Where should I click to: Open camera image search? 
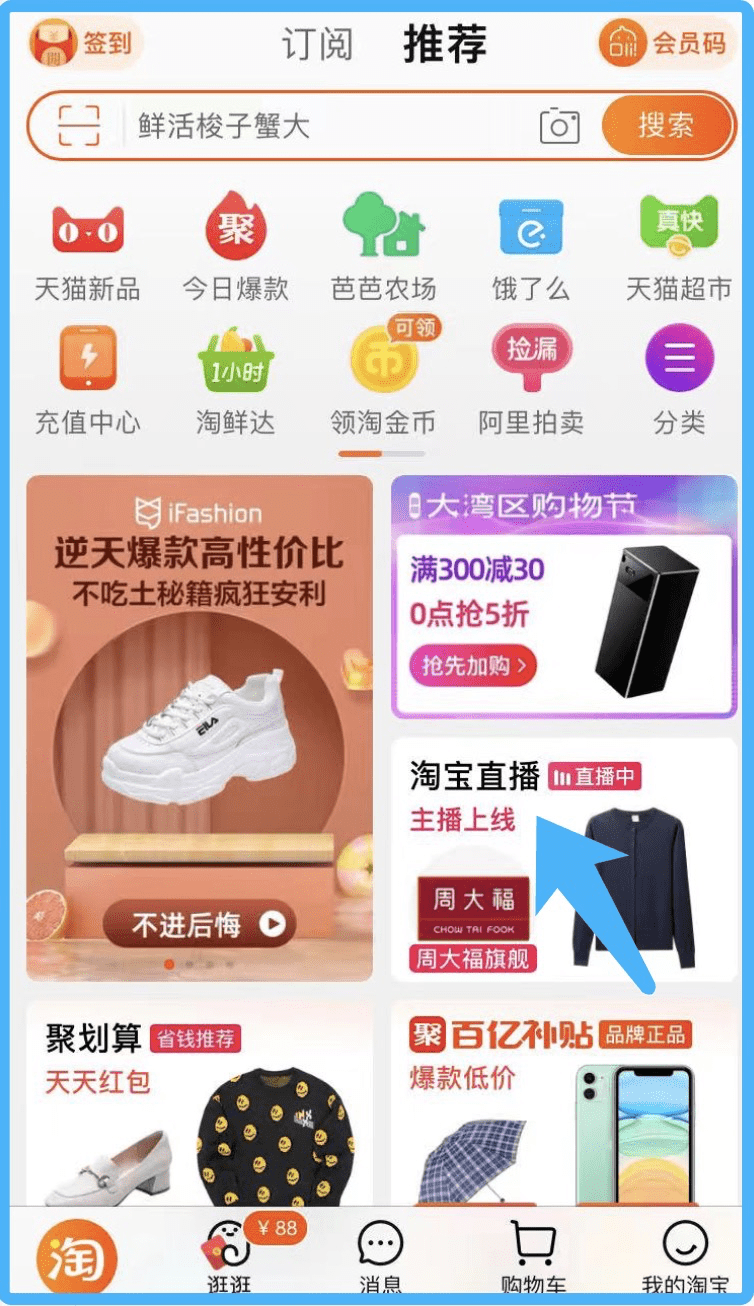pos(560,126)
